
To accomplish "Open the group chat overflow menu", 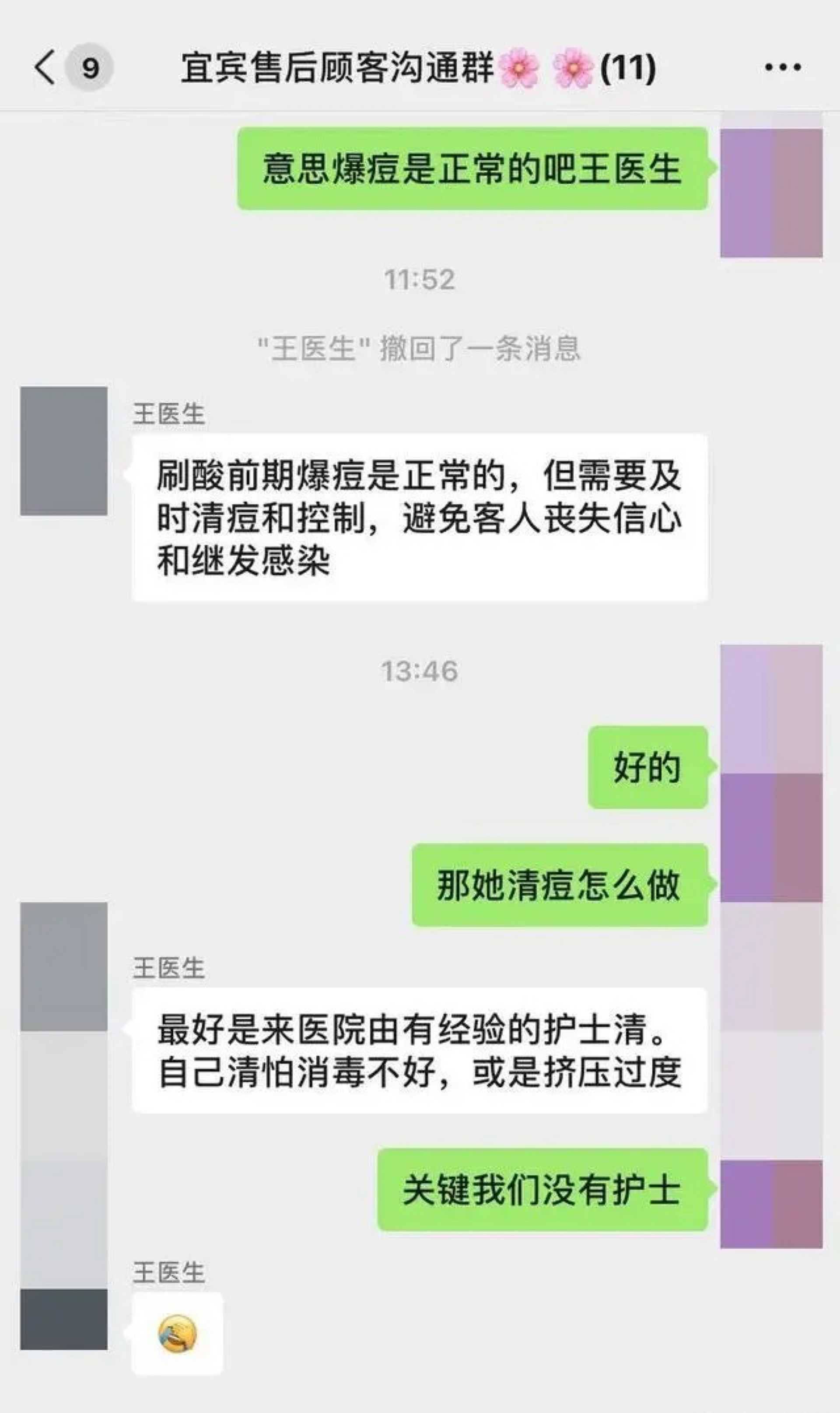I will pos(782,67).
